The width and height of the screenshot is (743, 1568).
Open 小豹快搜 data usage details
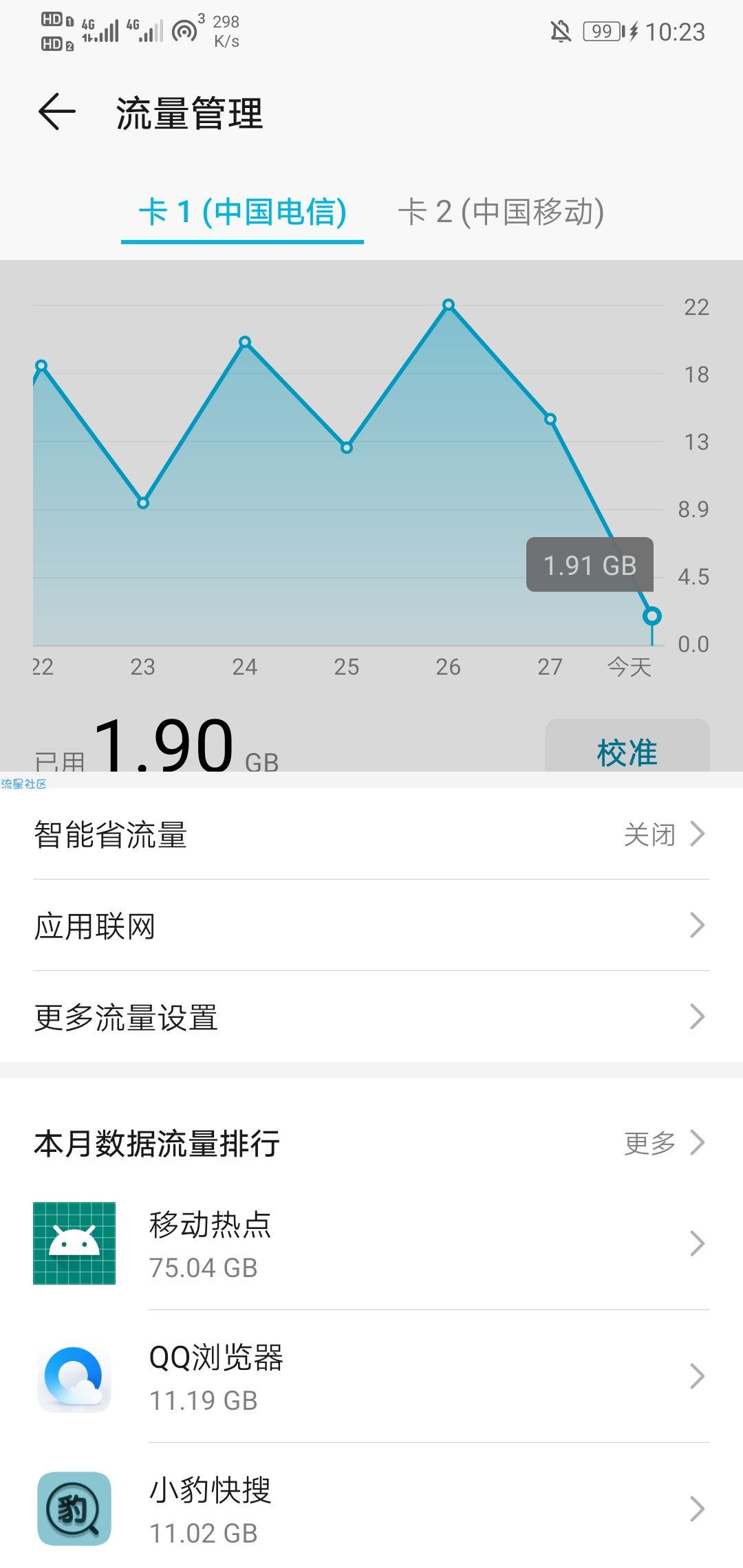pyautogui.click(x=371, y=1509)
